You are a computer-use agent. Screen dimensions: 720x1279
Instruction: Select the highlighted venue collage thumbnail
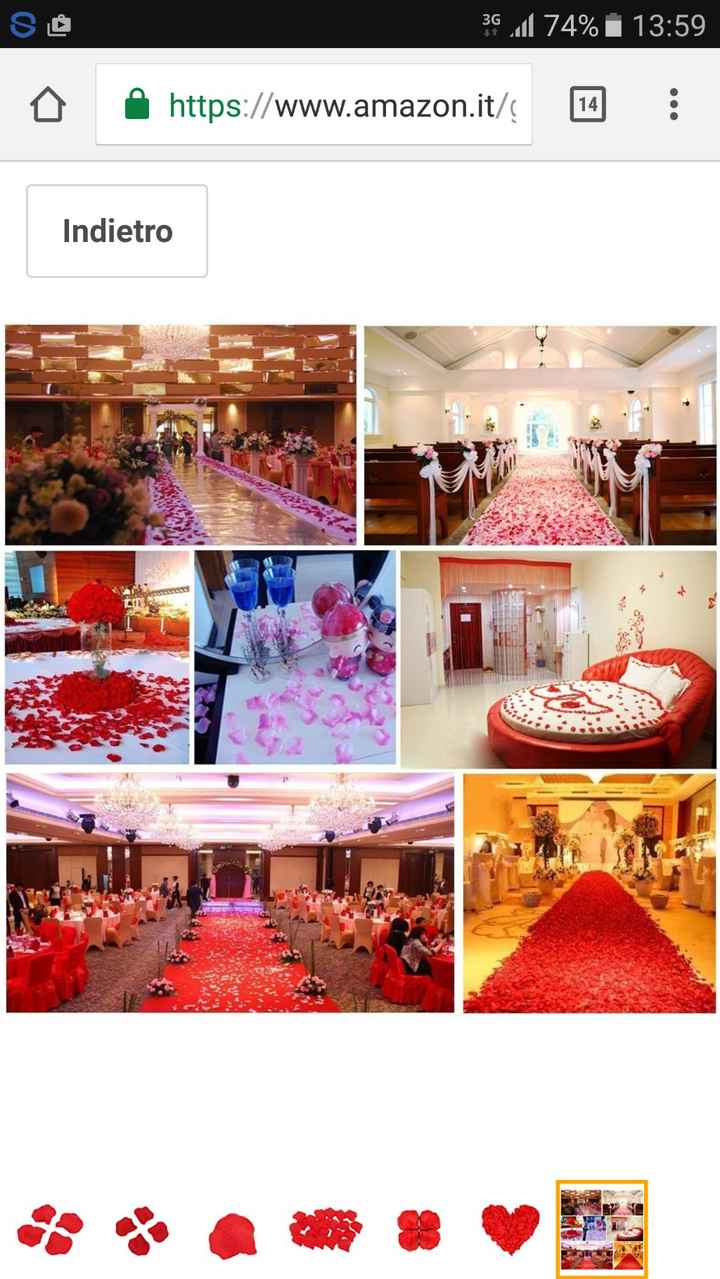pos(602,1229)
